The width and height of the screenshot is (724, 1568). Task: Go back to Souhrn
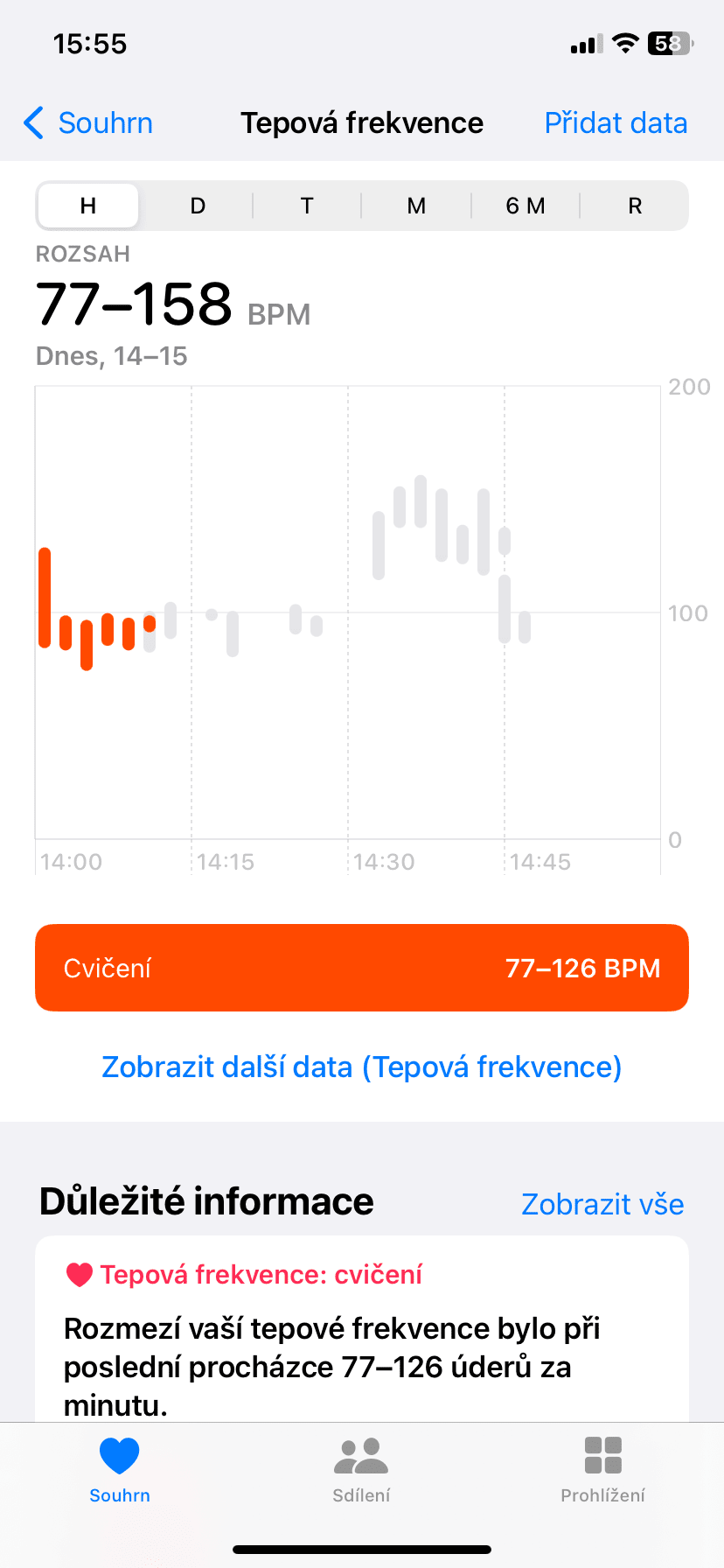click(88, 123)
